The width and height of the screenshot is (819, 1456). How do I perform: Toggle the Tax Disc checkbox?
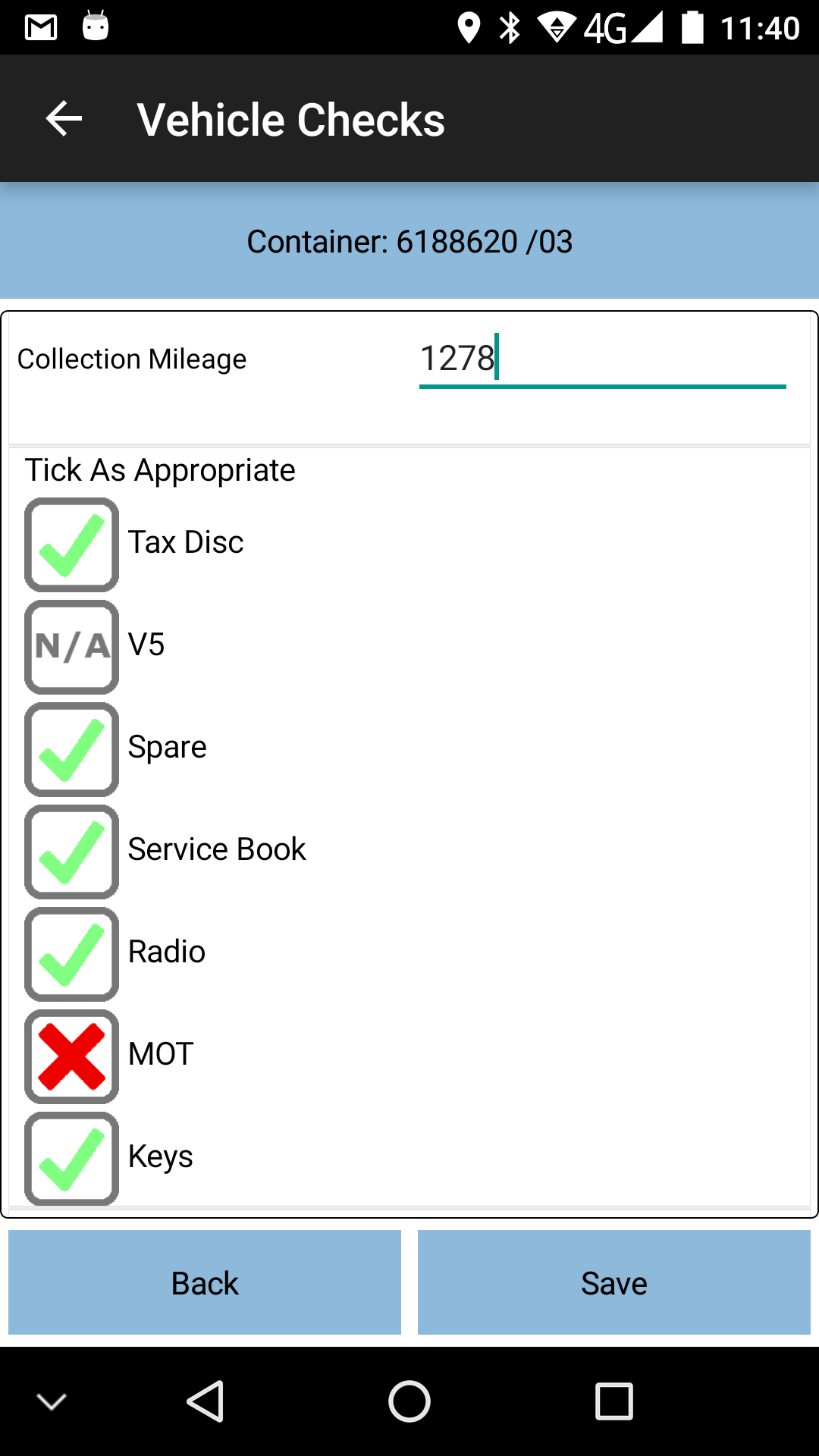tap(72, 544)
